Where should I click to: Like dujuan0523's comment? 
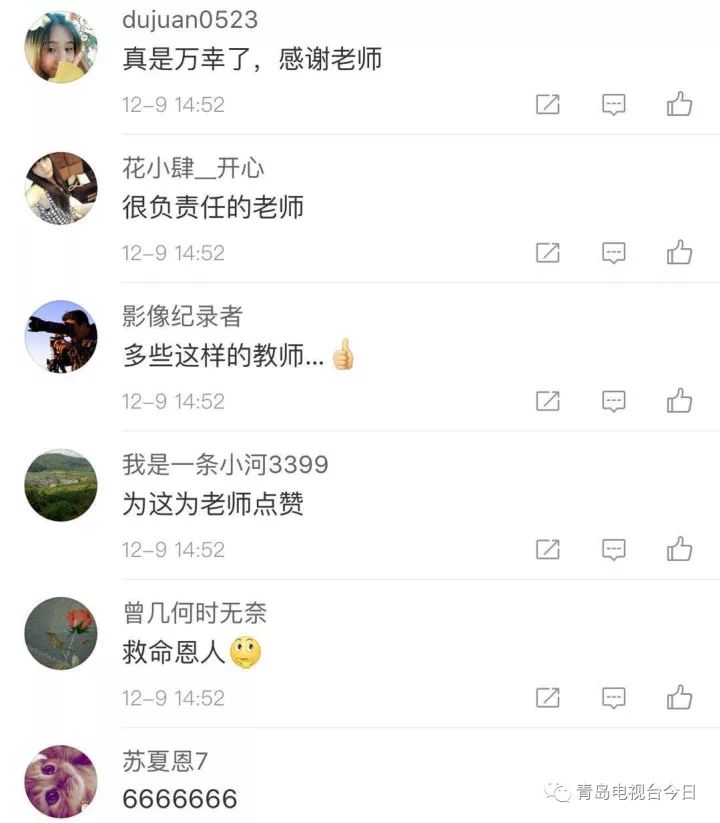(680, 104)
